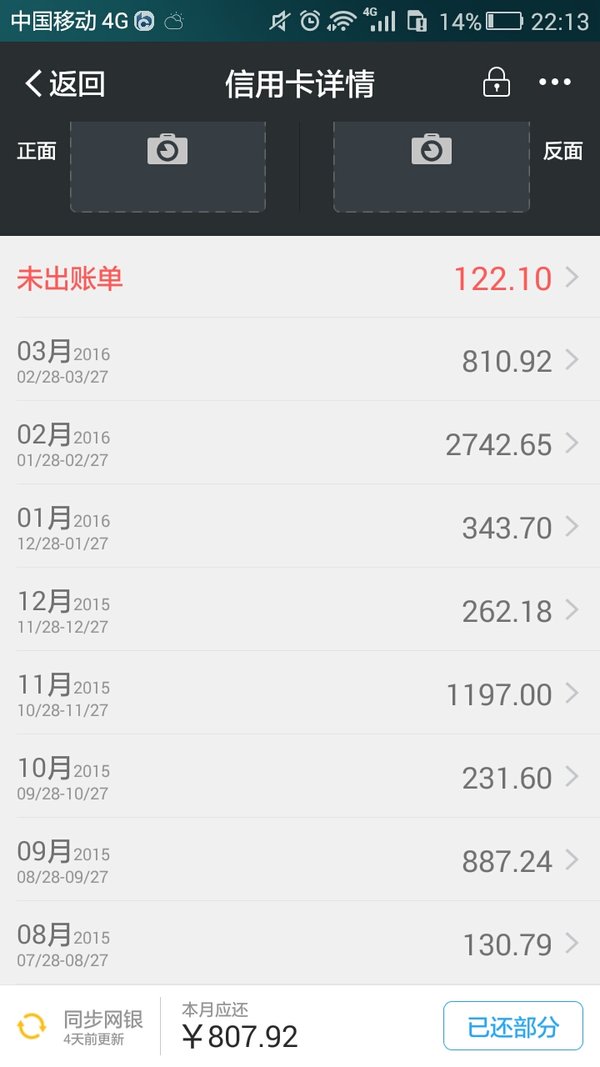Open January 2016 bill 343.70
This screenshot has height=1067, width=600.
[x=300, y=527]
